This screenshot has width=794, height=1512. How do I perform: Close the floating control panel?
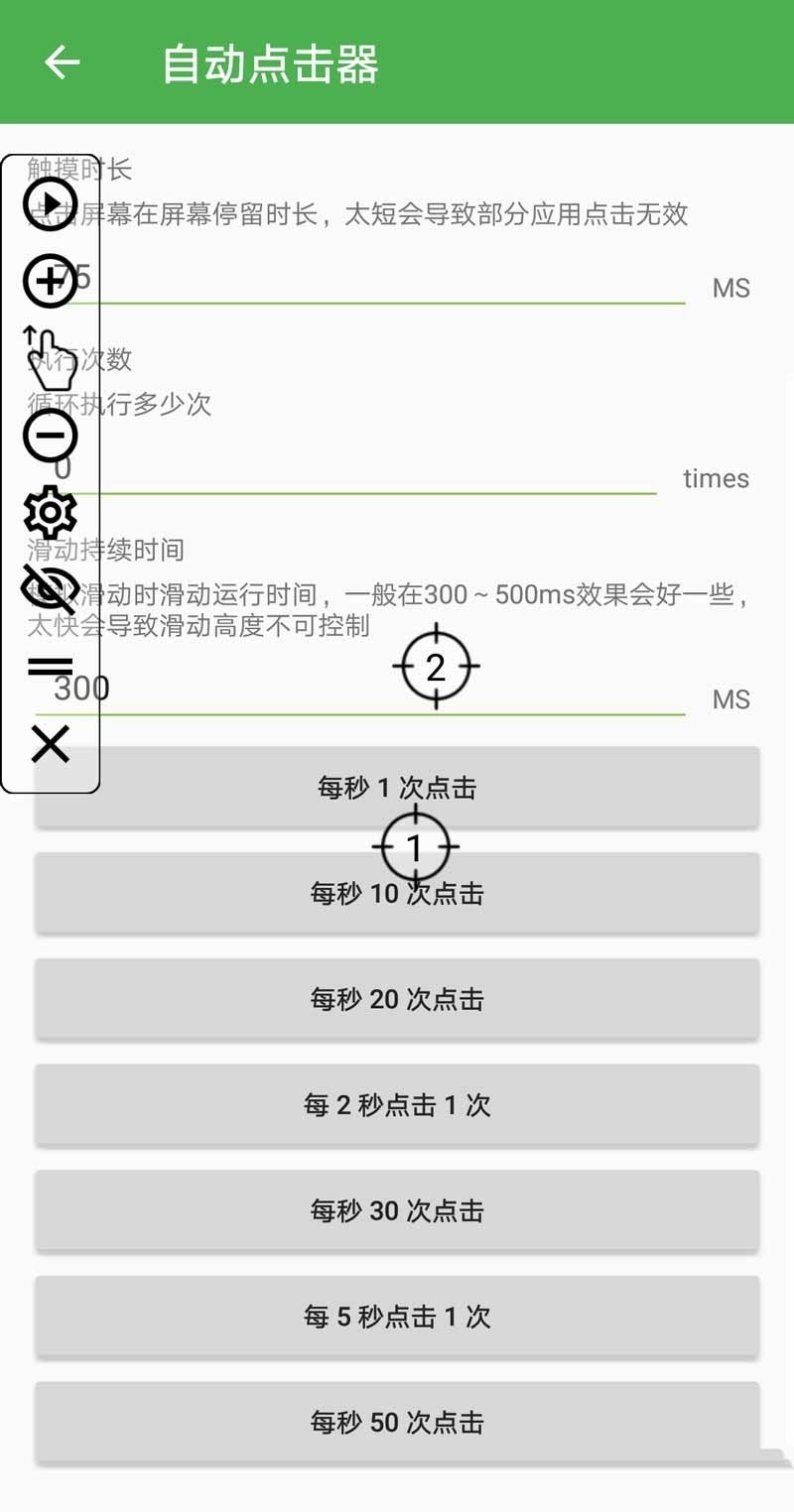click(x=50, y=743)
